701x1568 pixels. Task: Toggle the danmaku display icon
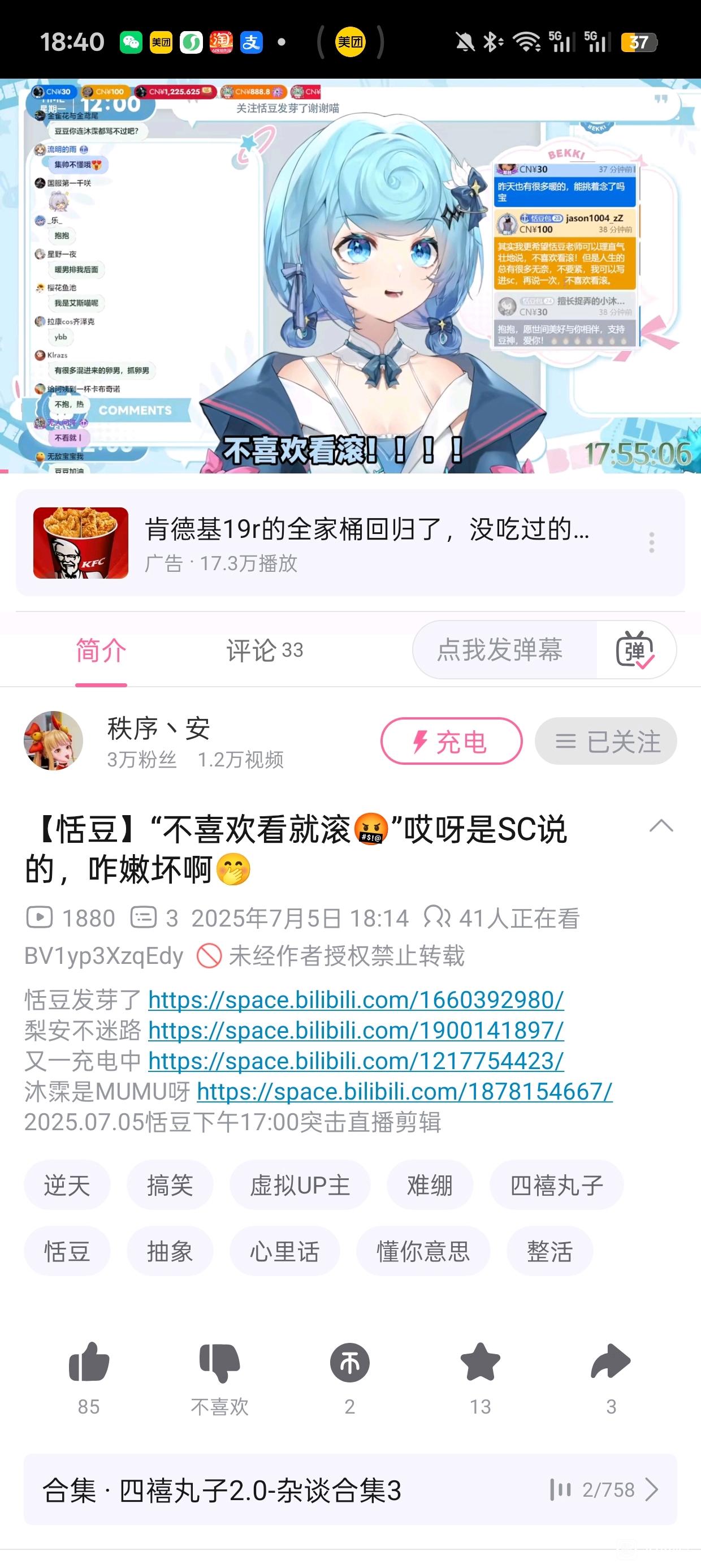click(635, 650)
